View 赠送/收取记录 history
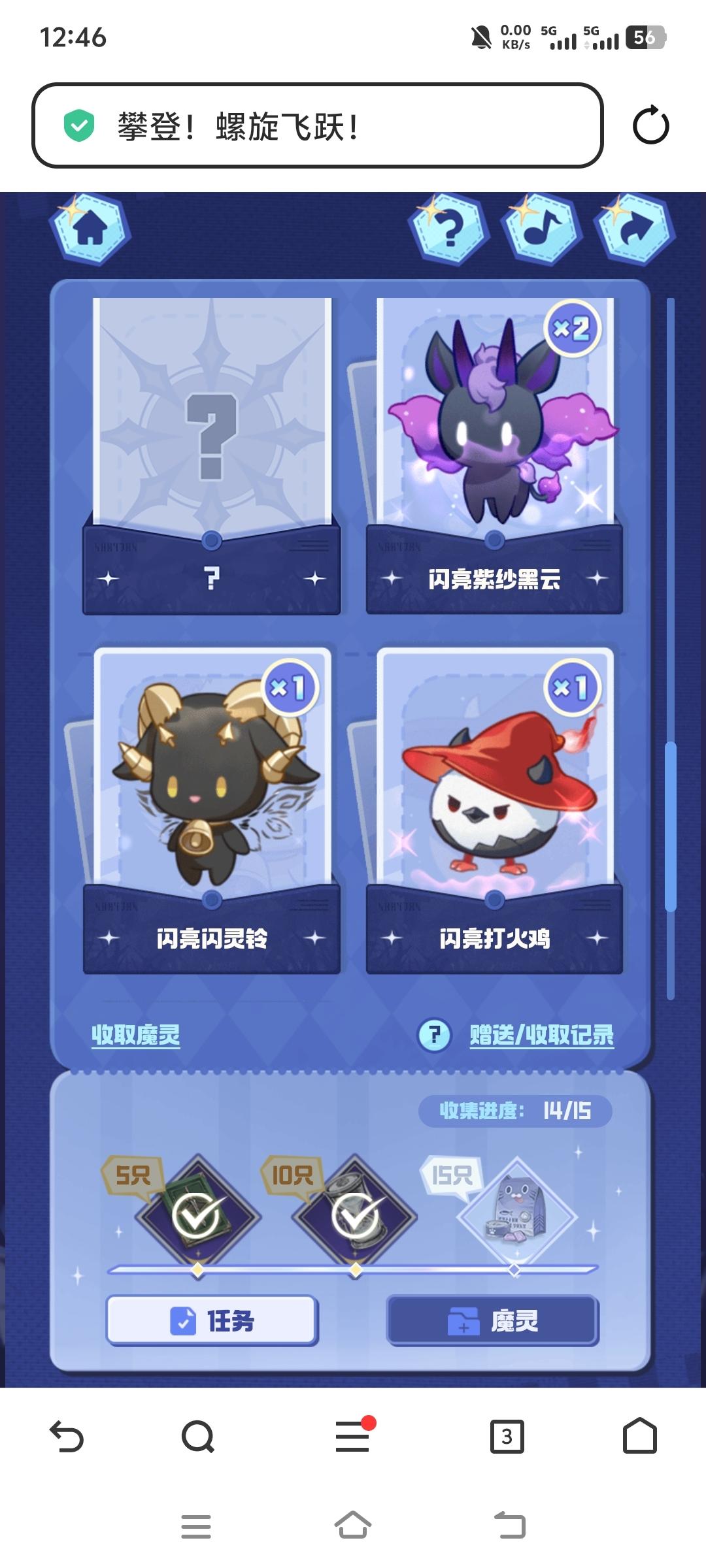This screenshot has height=1568, width=706. [x=541, y=1035]
